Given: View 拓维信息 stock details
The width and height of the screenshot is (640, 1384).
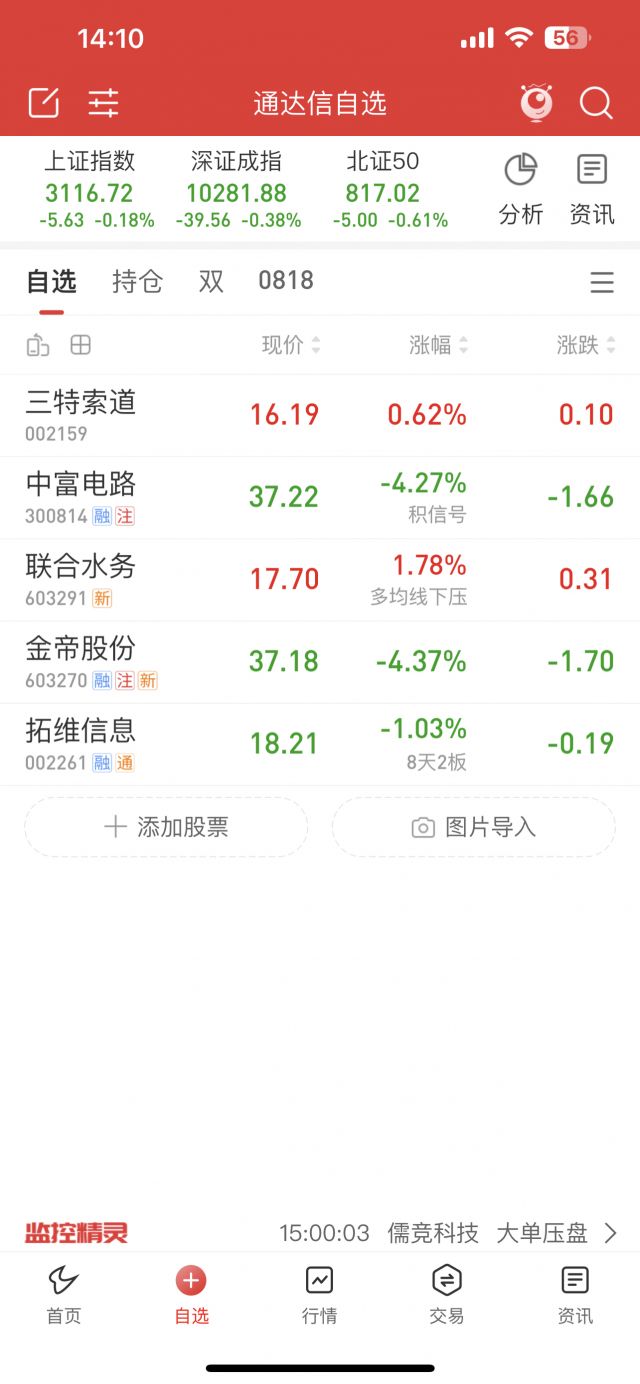Looking at the screenshot, I should (320, 744).
